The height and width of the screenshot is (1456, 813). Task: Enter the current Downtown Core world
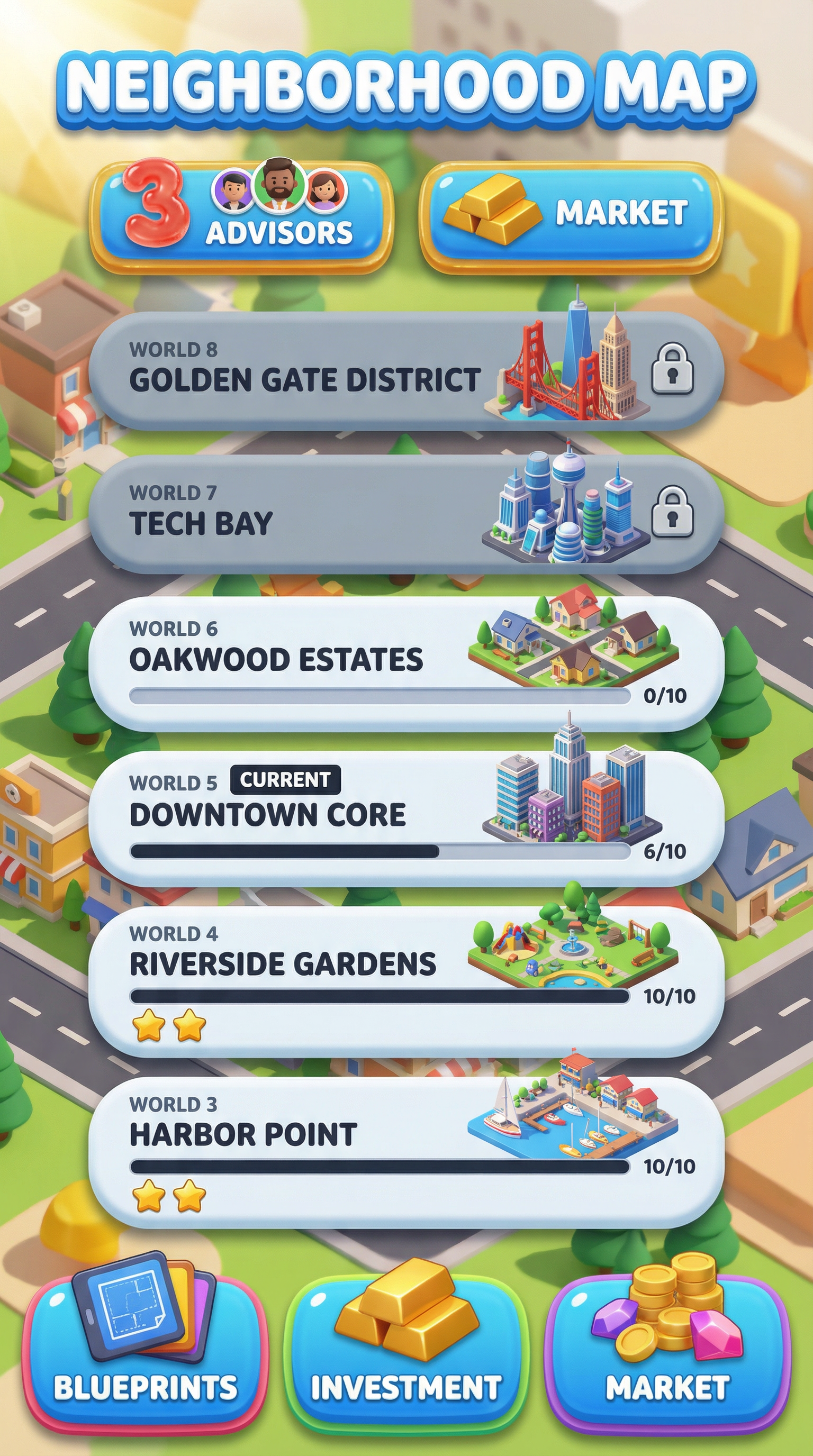tap(405, 818)
